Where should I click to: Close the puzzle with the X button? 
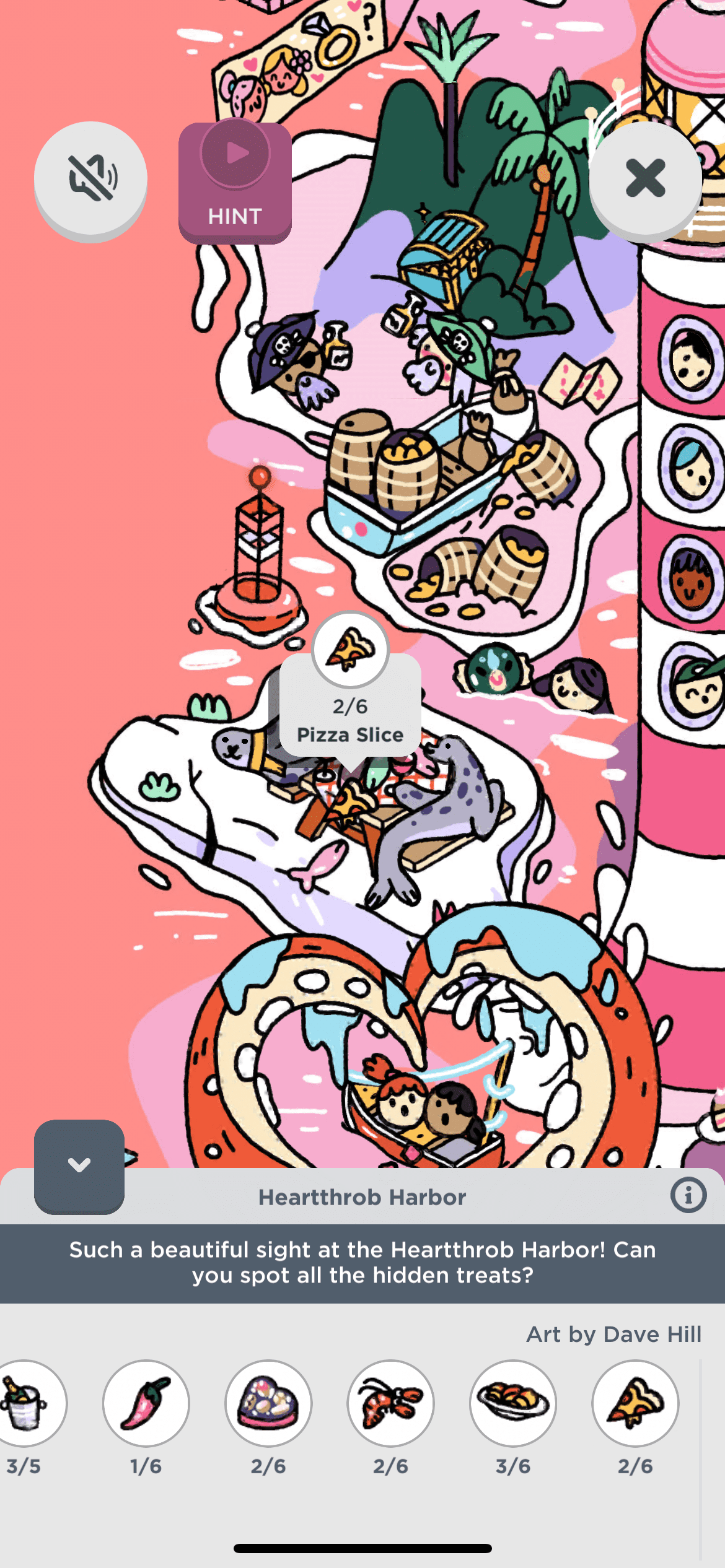point(645,178)
